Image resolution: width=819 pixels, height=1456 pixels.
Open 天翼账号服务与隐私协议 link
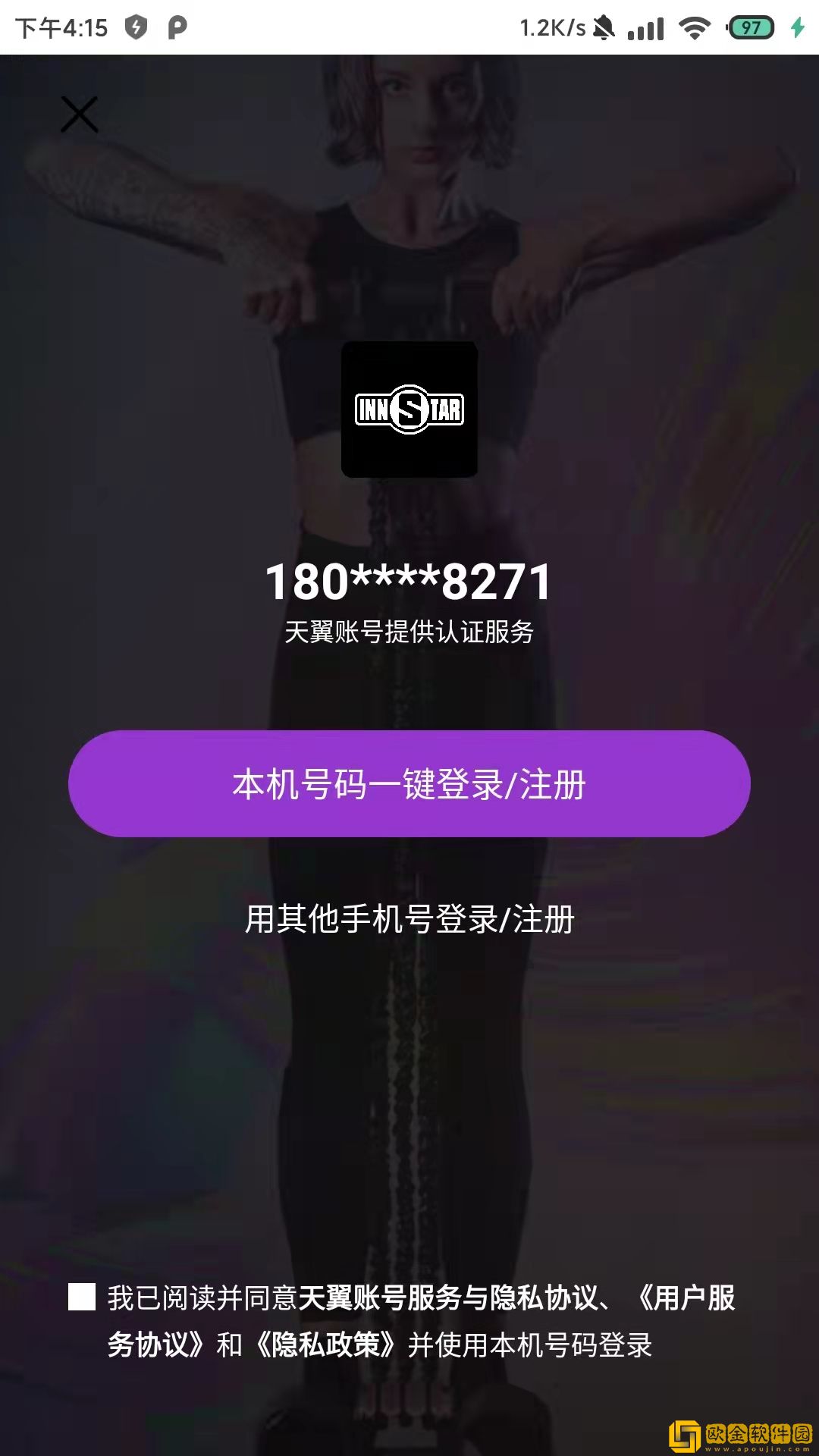447,1298
